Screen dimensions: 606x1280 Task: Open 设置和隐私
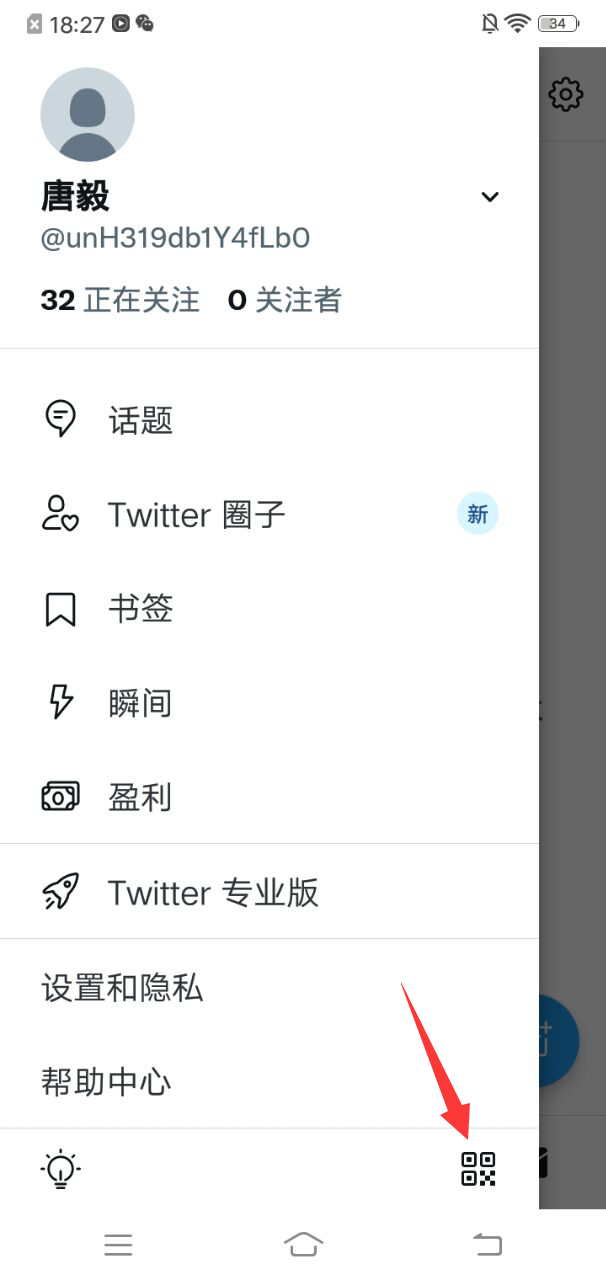click(x=122, y=988)
